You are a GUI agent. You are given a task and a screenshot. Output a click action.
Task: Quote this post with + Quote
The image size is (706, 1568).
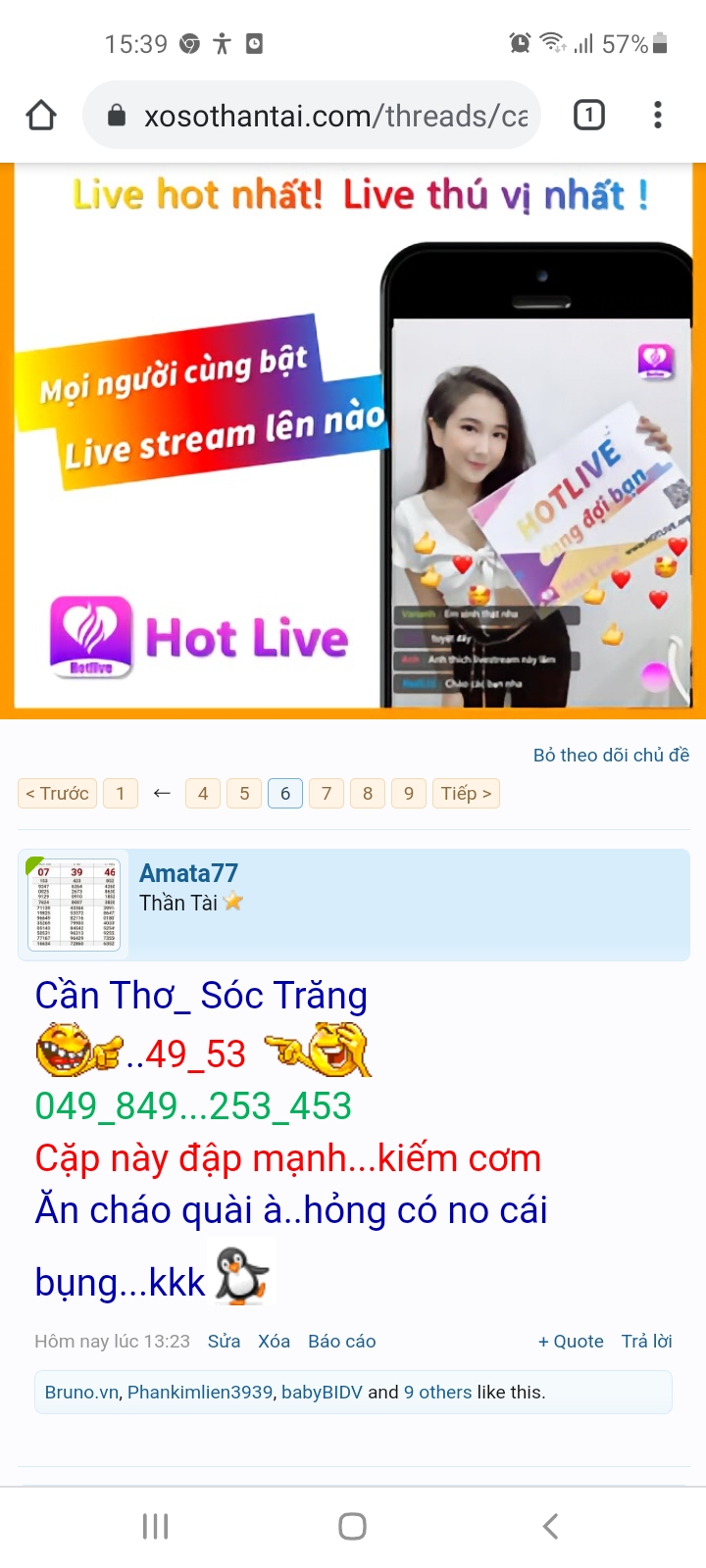tap(571, 1341)
